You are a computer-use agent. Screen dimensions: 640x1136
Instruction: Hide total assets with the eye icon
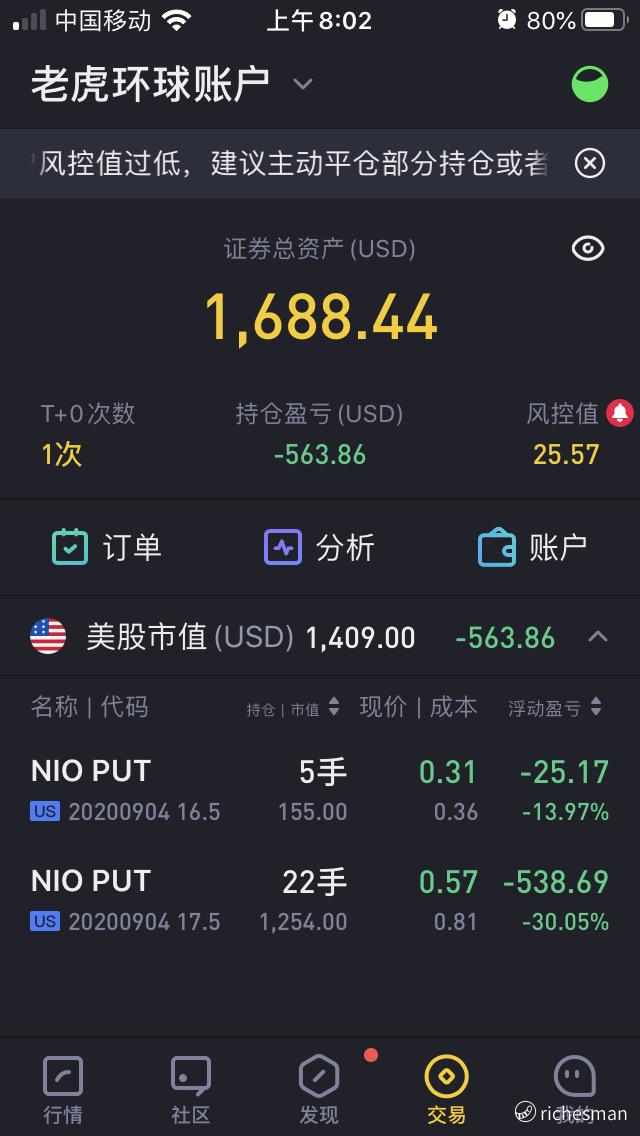[588, 248]
